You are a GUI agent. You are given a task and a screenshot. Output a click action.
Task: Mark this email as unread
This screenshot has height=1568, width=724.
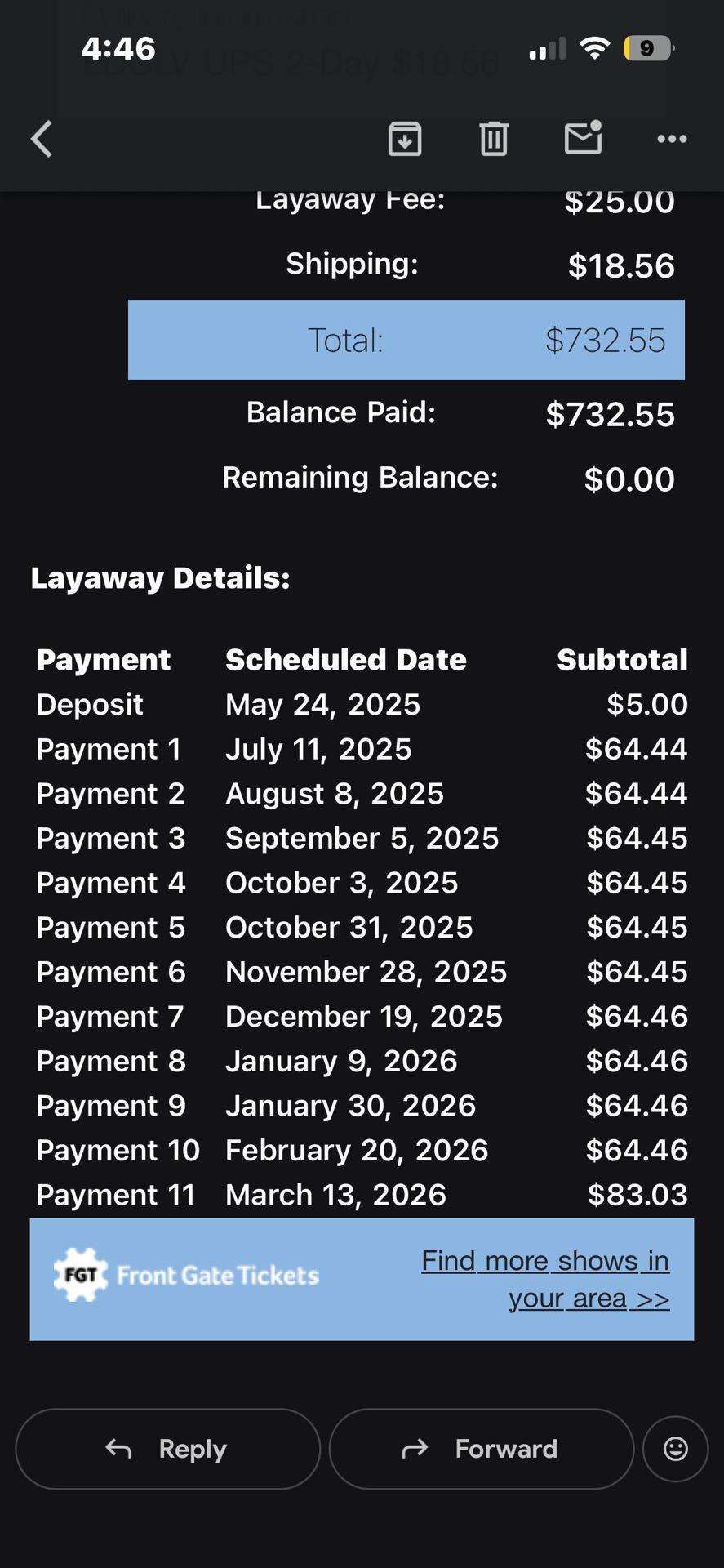(x=584, y=138)
